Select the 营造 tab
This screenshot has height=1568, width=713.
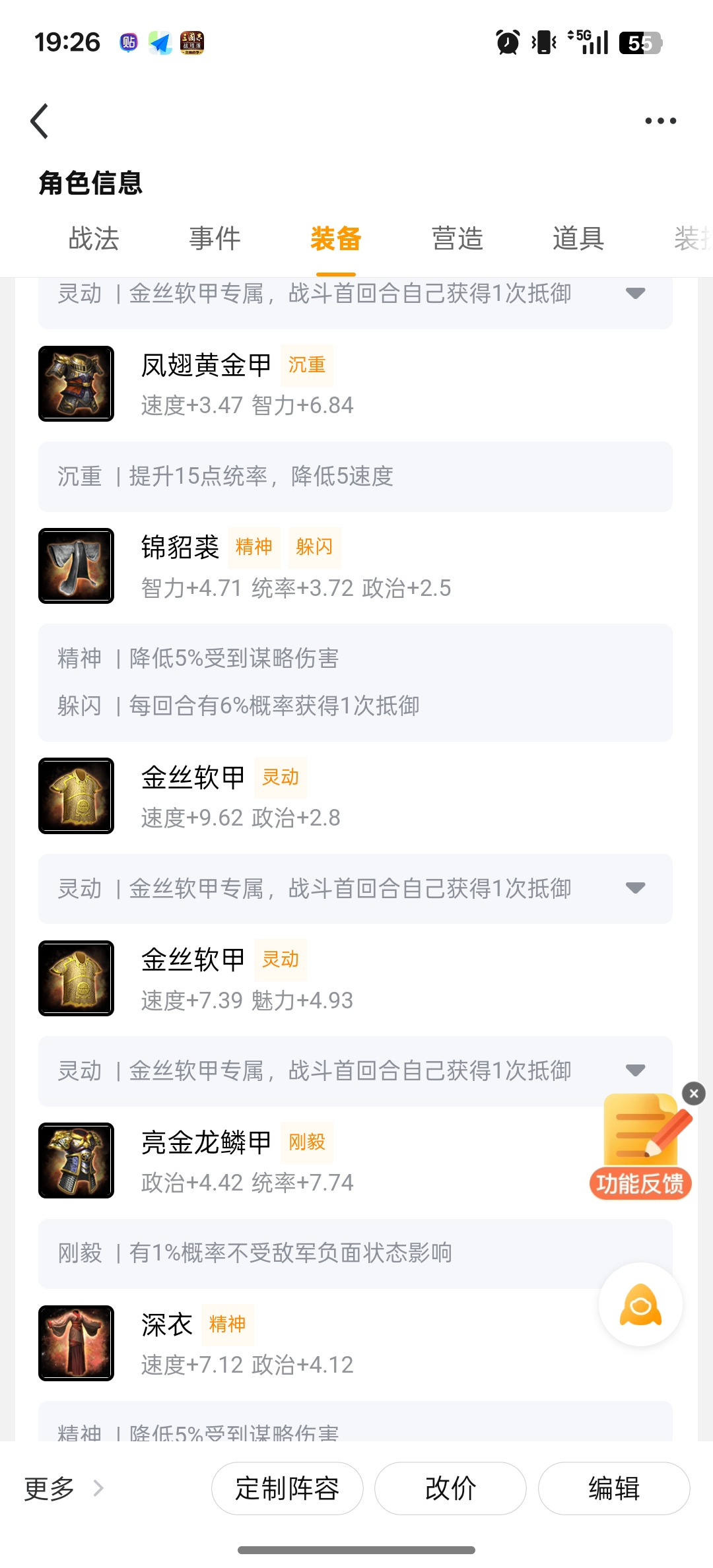click(458, 239)
